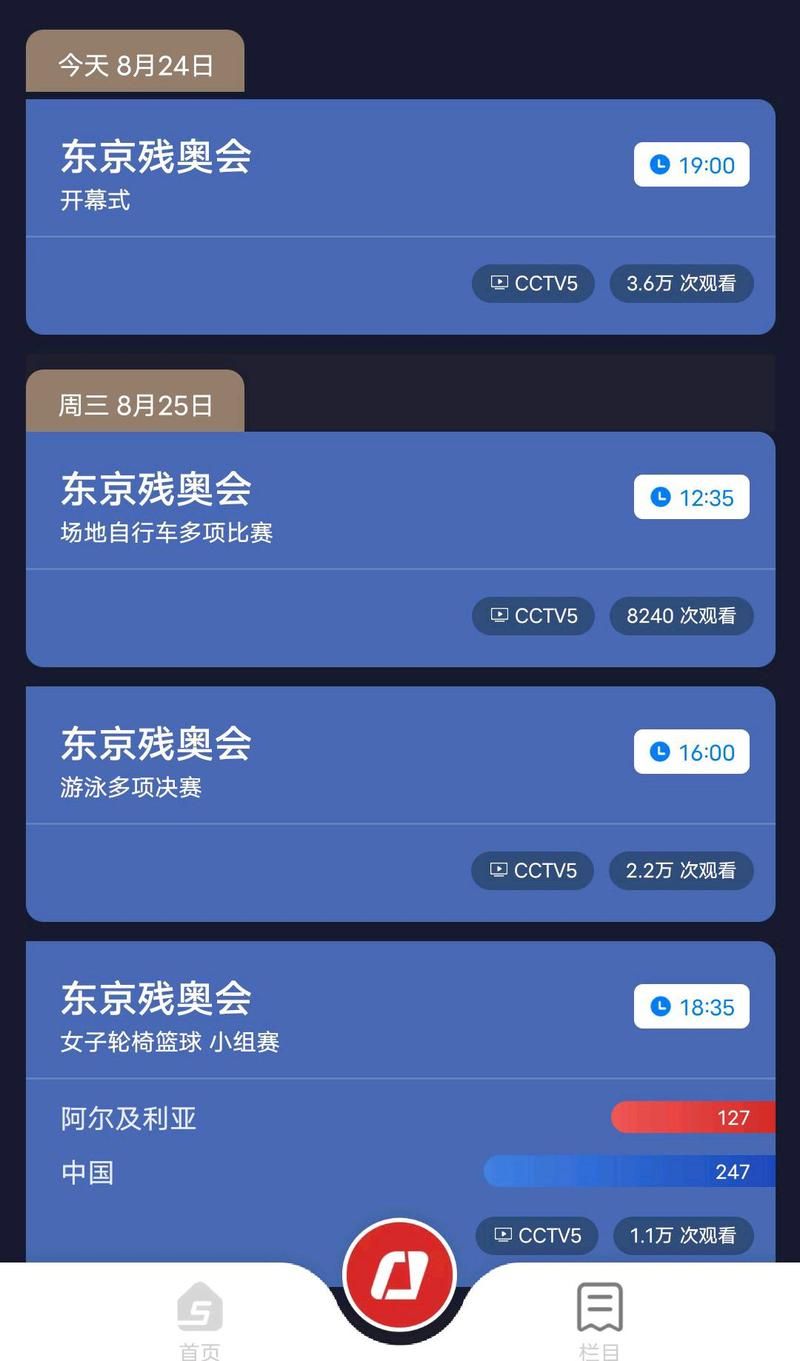Toggle the 19:00 reminder for the opening ceremony
The height and width of the screenshot is (1361, 800).
pos(691,165)
